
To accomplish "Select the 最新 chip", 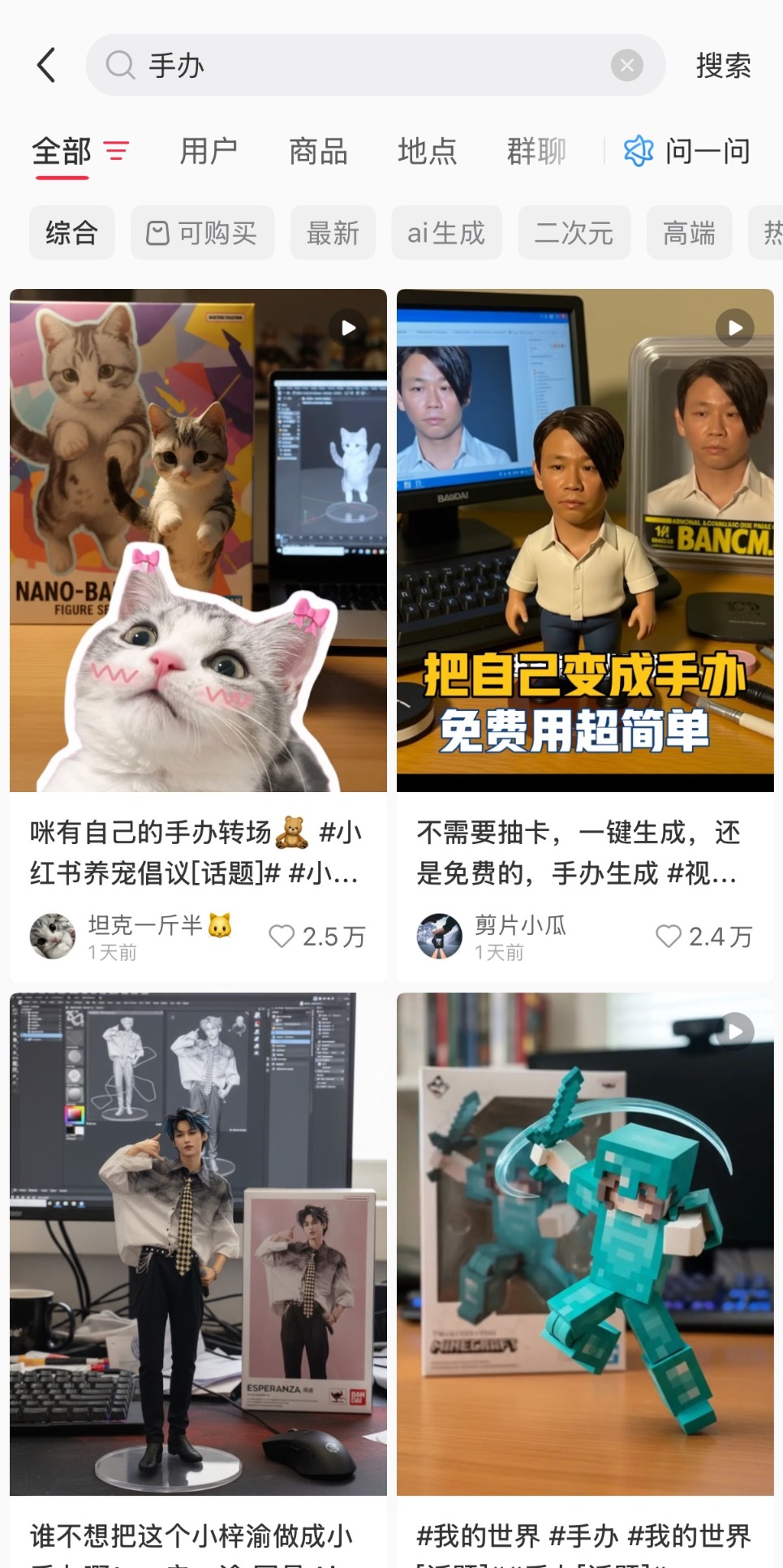I will 333,233.
